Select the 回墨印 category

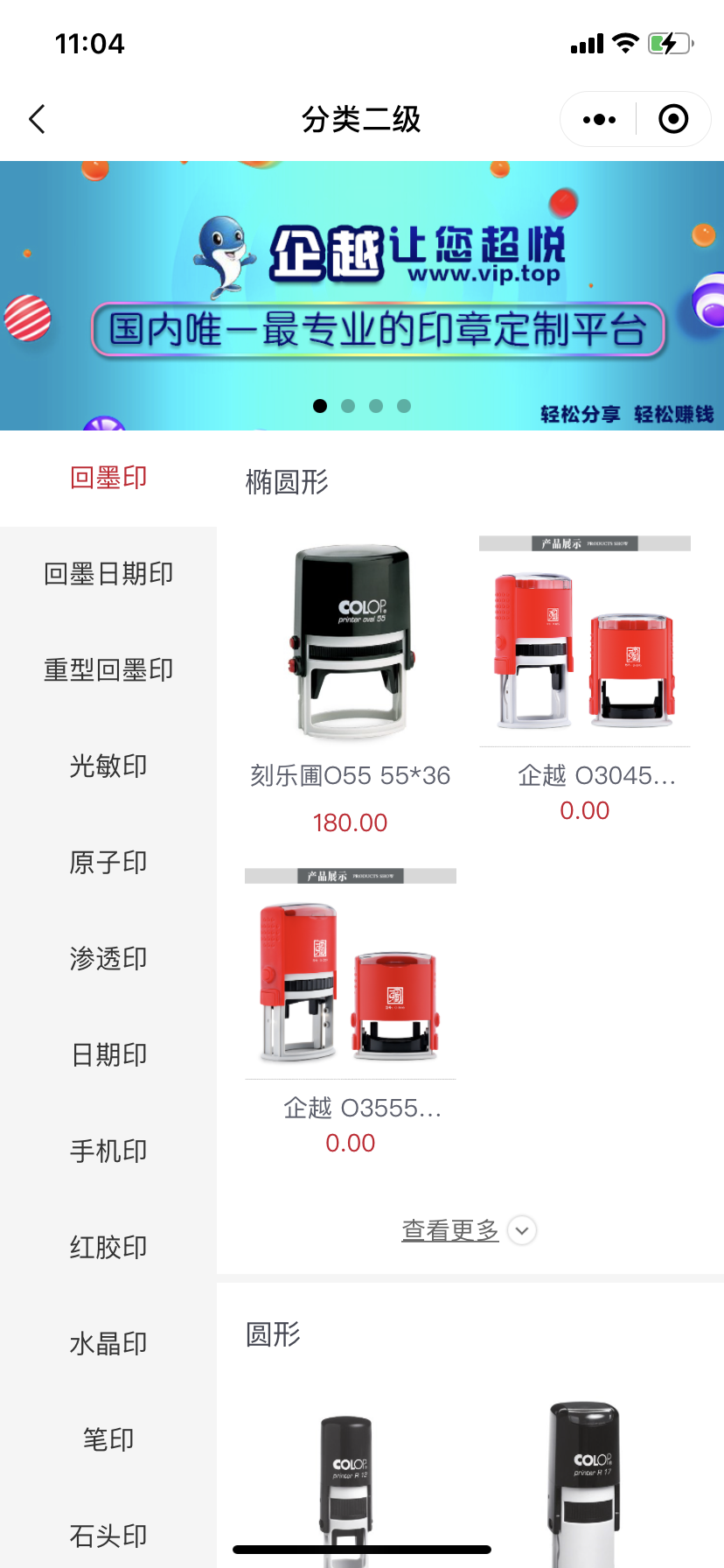point(108,478)
